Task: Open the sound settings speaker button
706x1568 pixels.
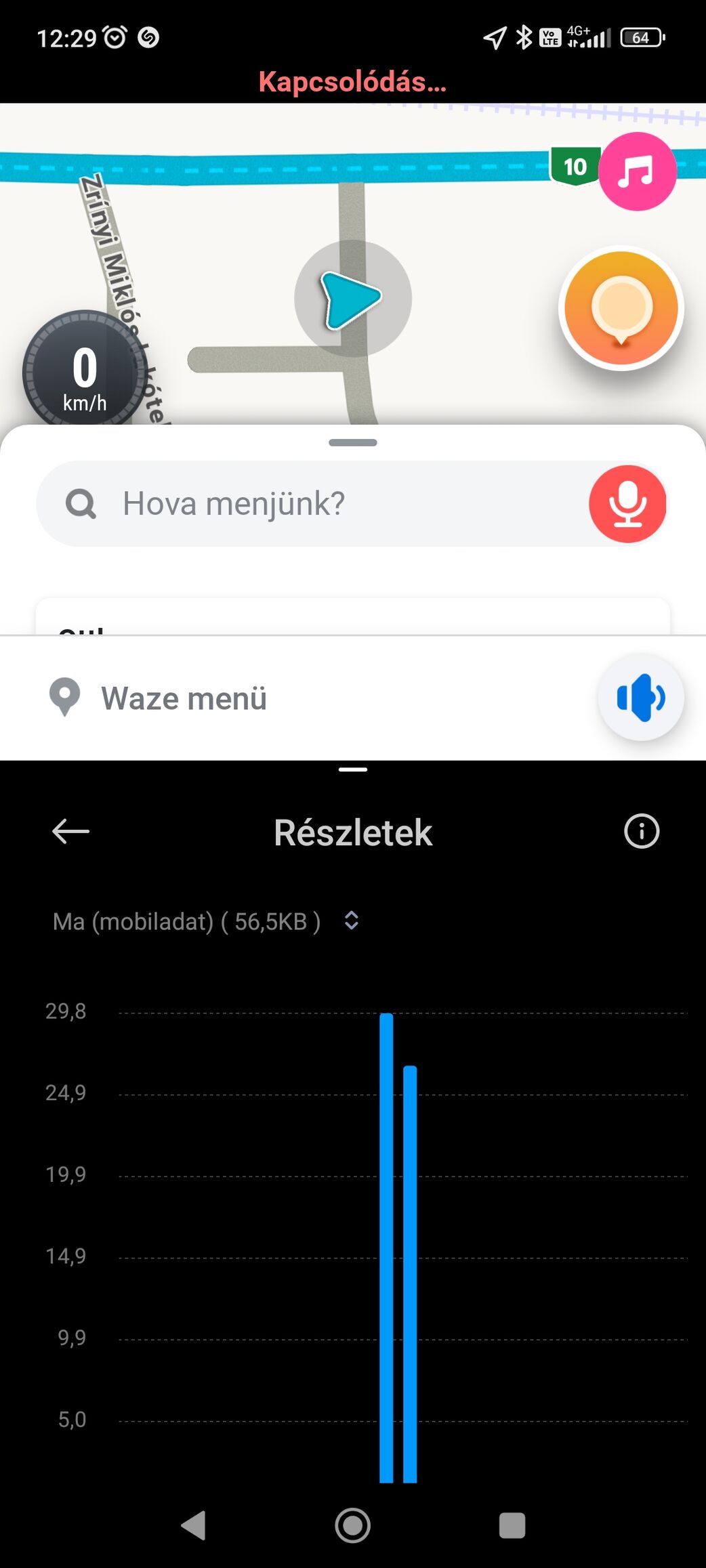Action: point(640,698)
